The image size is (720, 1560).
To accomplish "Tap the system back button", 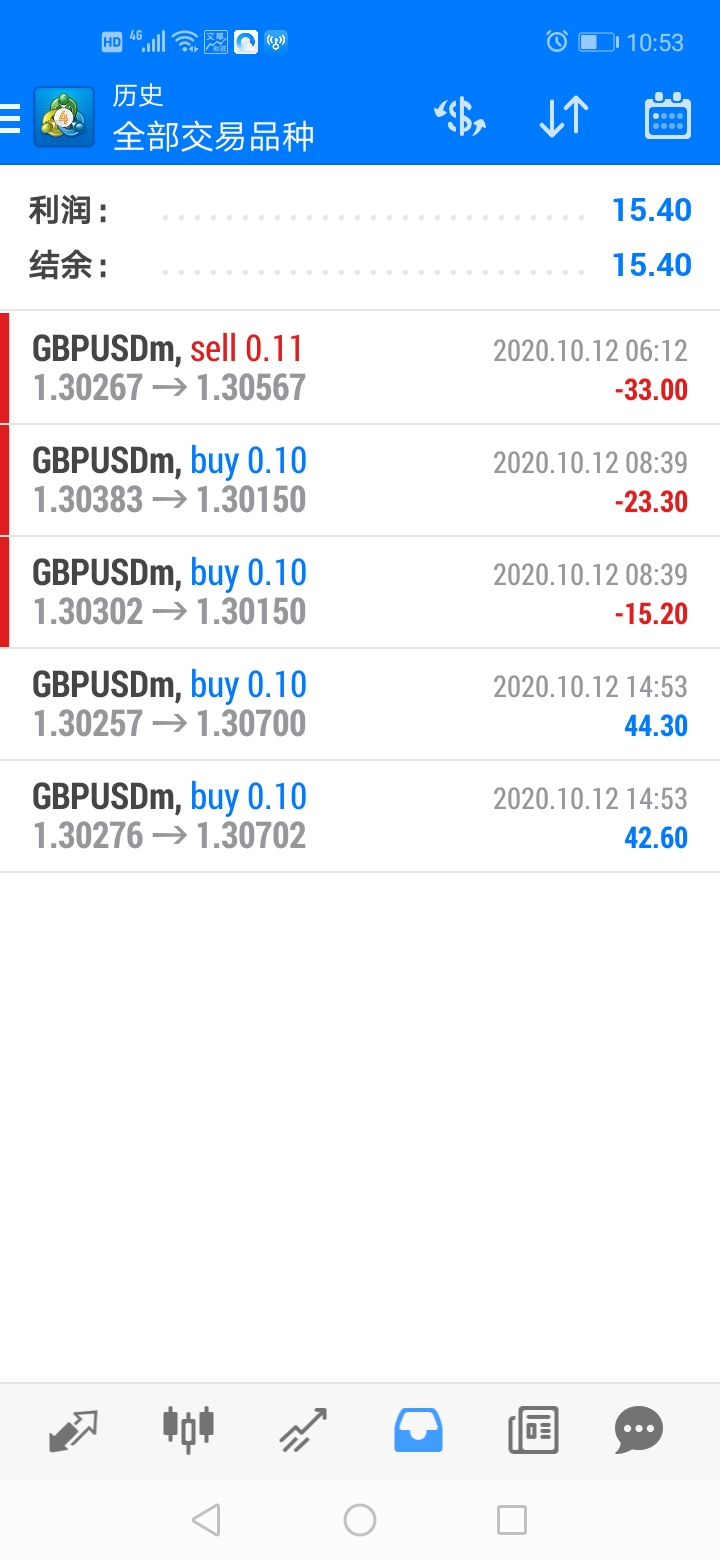I will 206,1520.
